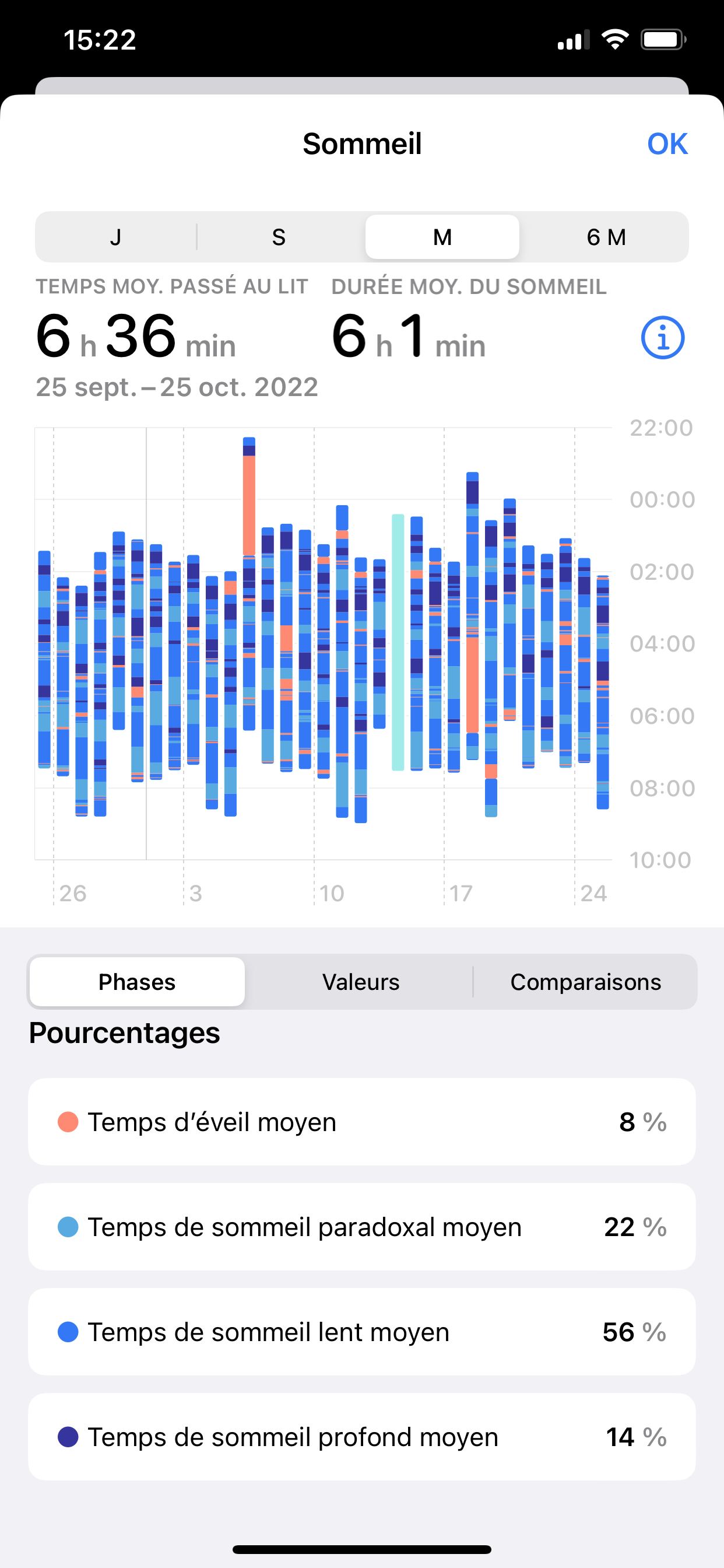Tap the Temps de sommeil lent moyen row
This screenshot has height=1568, width=724.
click(361, 1332)
